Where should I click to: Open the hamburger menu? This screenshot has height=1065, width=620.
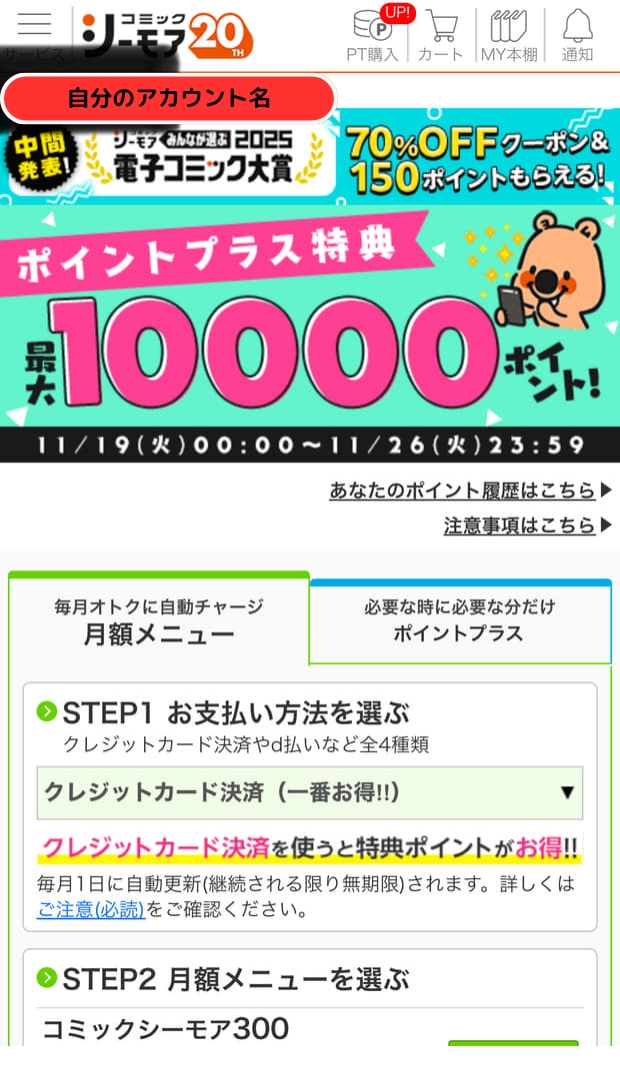point(34,24)
